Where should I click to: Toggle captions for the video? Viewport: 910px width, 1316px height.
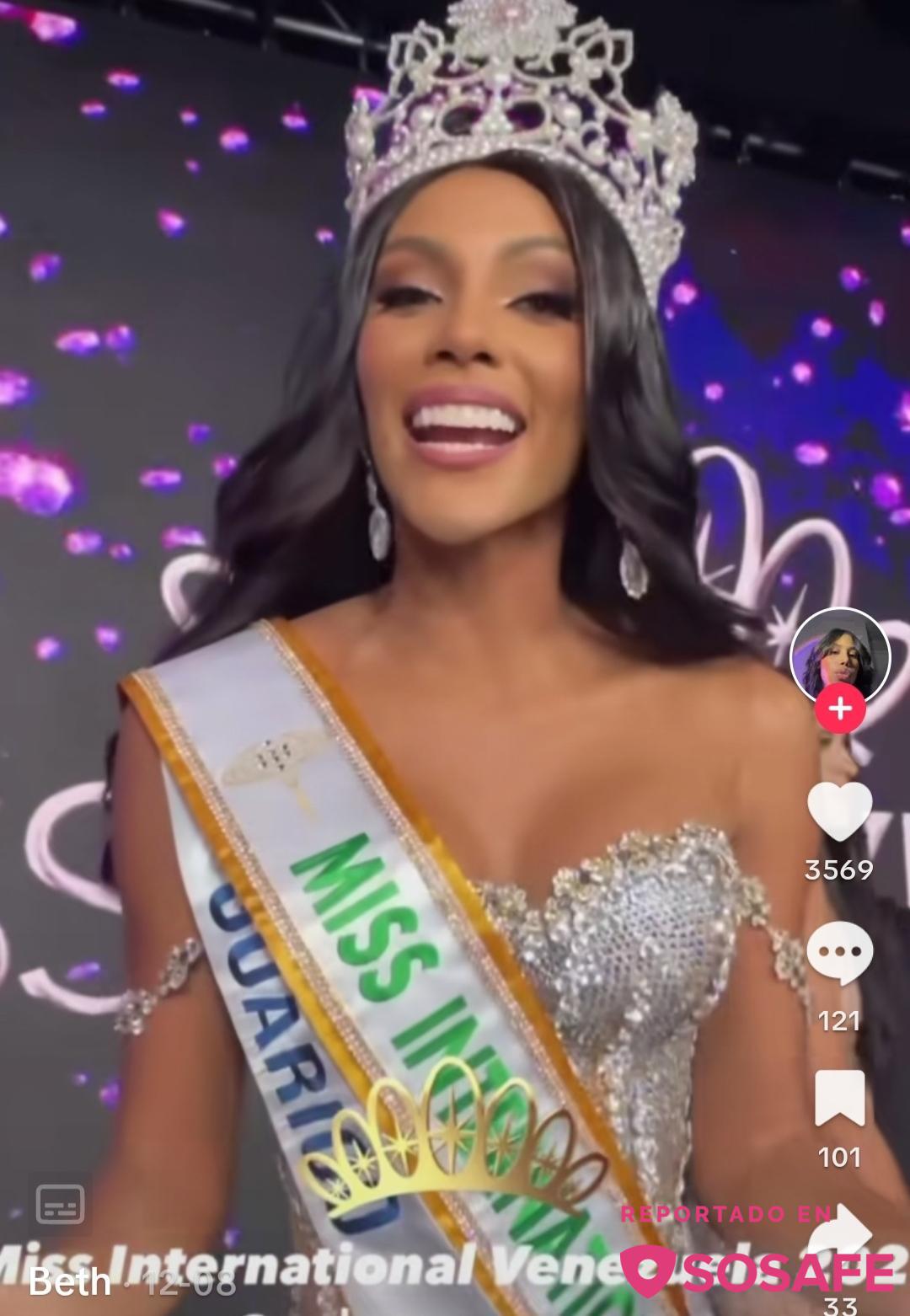(61, 1204)
